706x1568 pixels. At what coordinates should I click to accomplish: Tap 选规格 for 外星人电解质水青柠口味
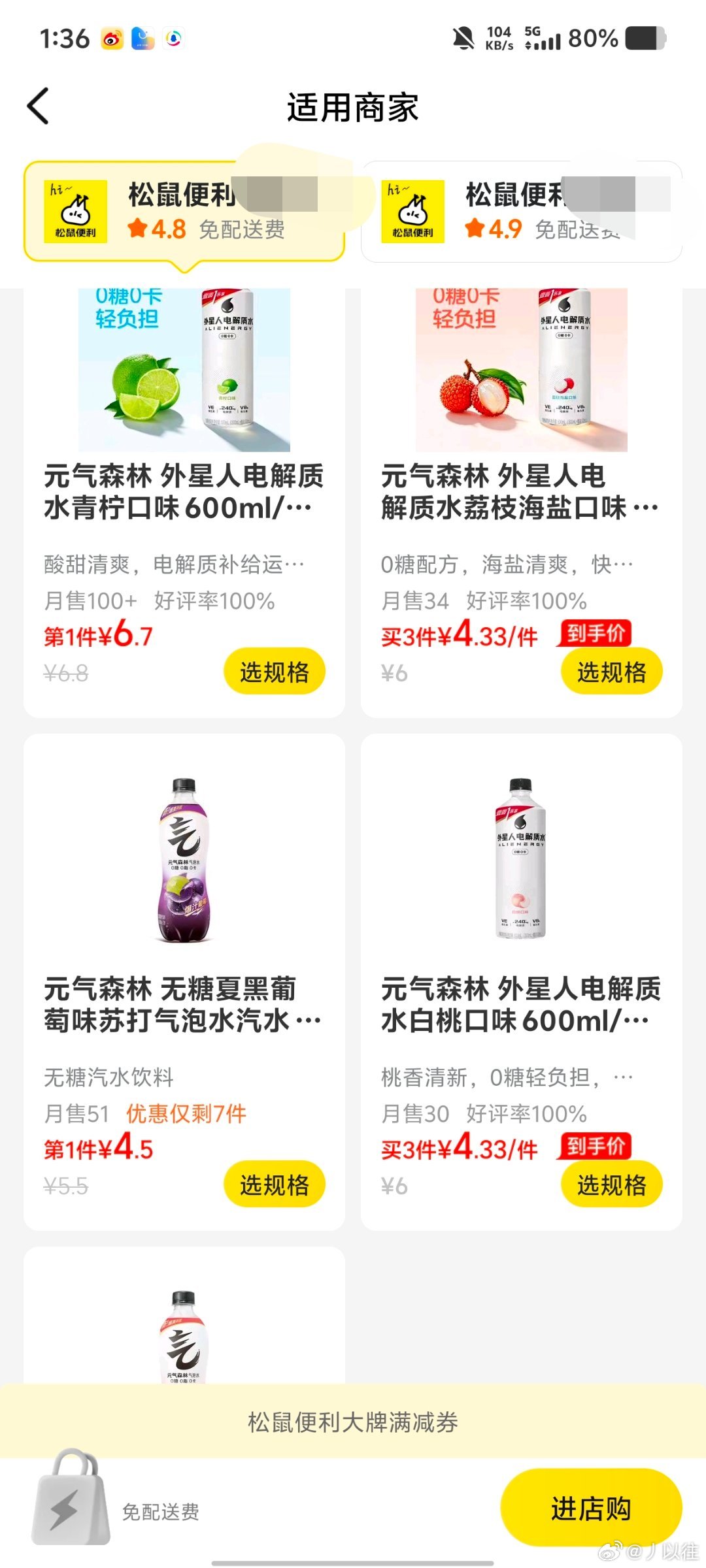(x=274, y=672)
